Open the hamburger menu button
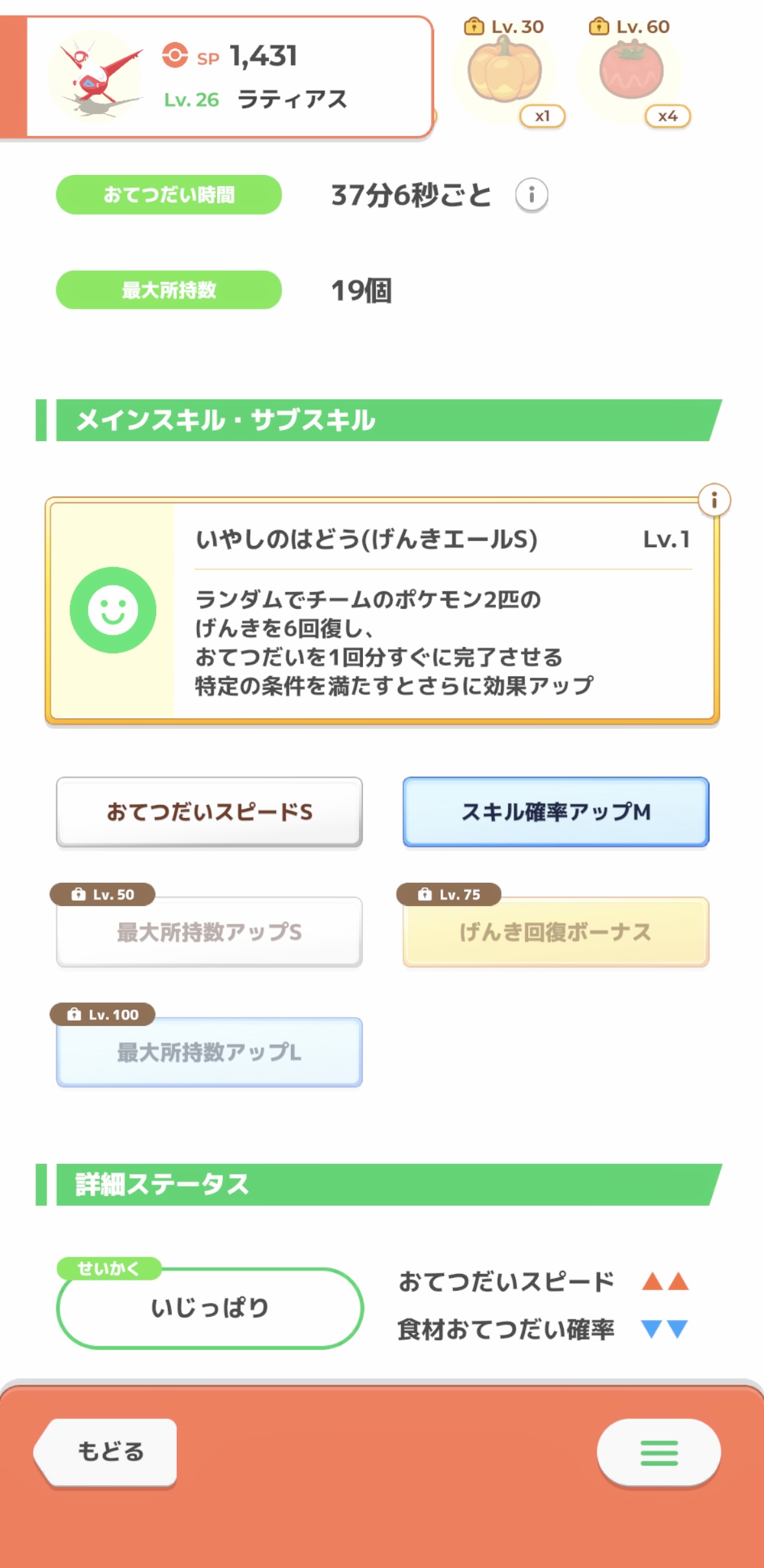 (658, 1452)
